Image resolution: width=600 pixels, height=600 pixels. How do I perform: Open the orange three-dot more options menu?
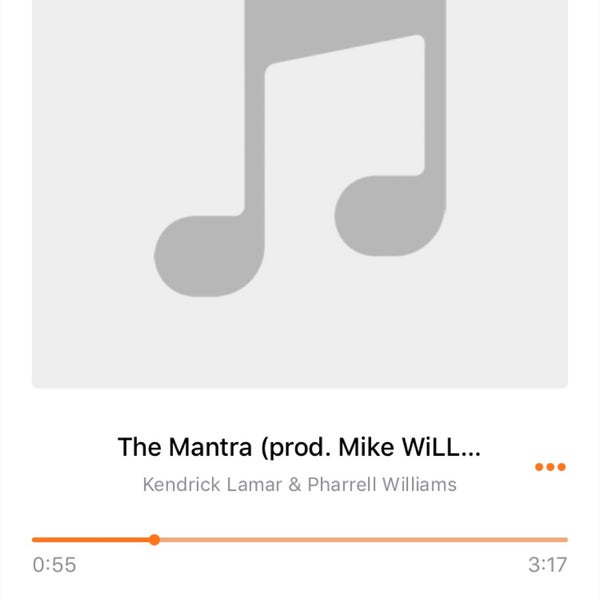(x=550, y=467)
